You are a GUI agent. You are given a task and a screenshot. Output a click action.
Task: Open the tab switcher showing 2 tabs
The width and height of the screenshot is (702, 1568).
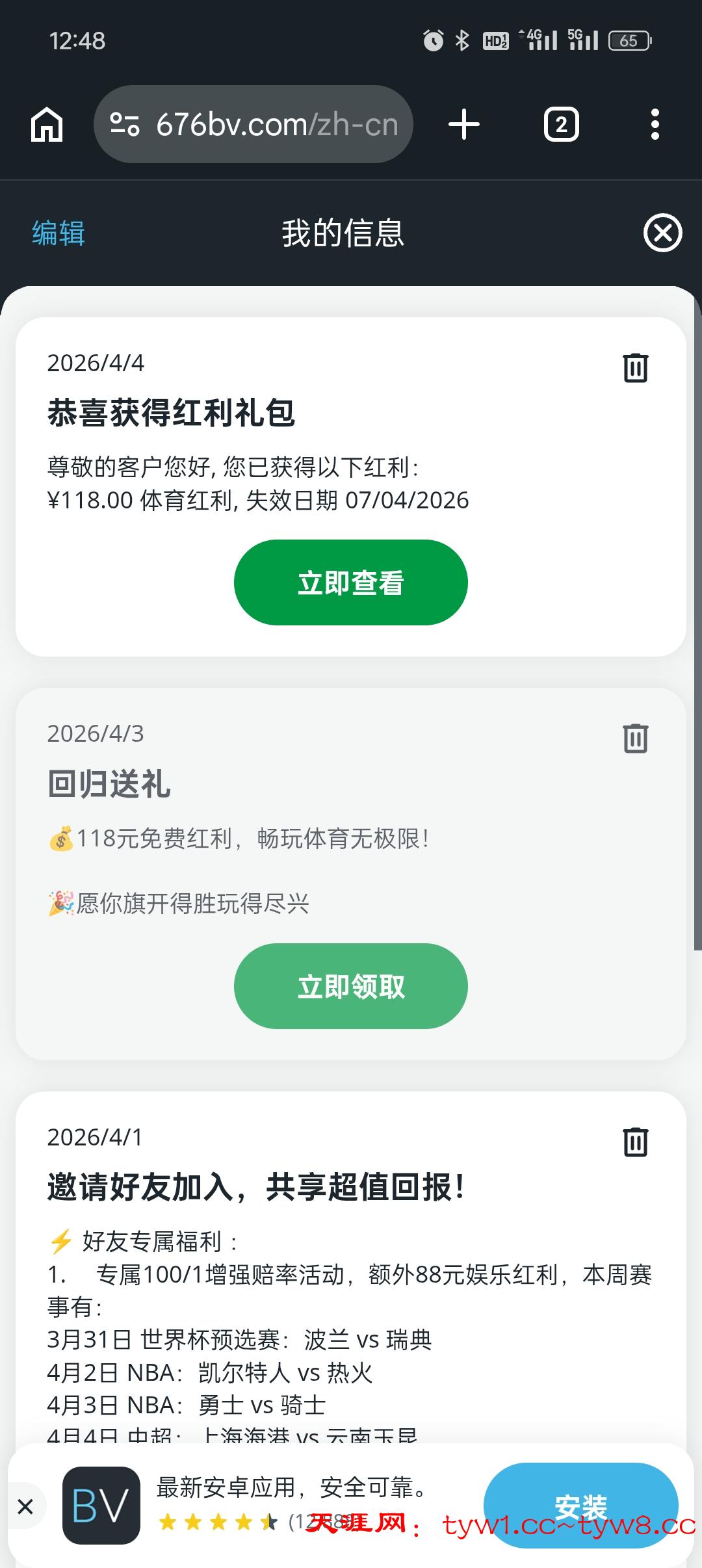point(561,124)
